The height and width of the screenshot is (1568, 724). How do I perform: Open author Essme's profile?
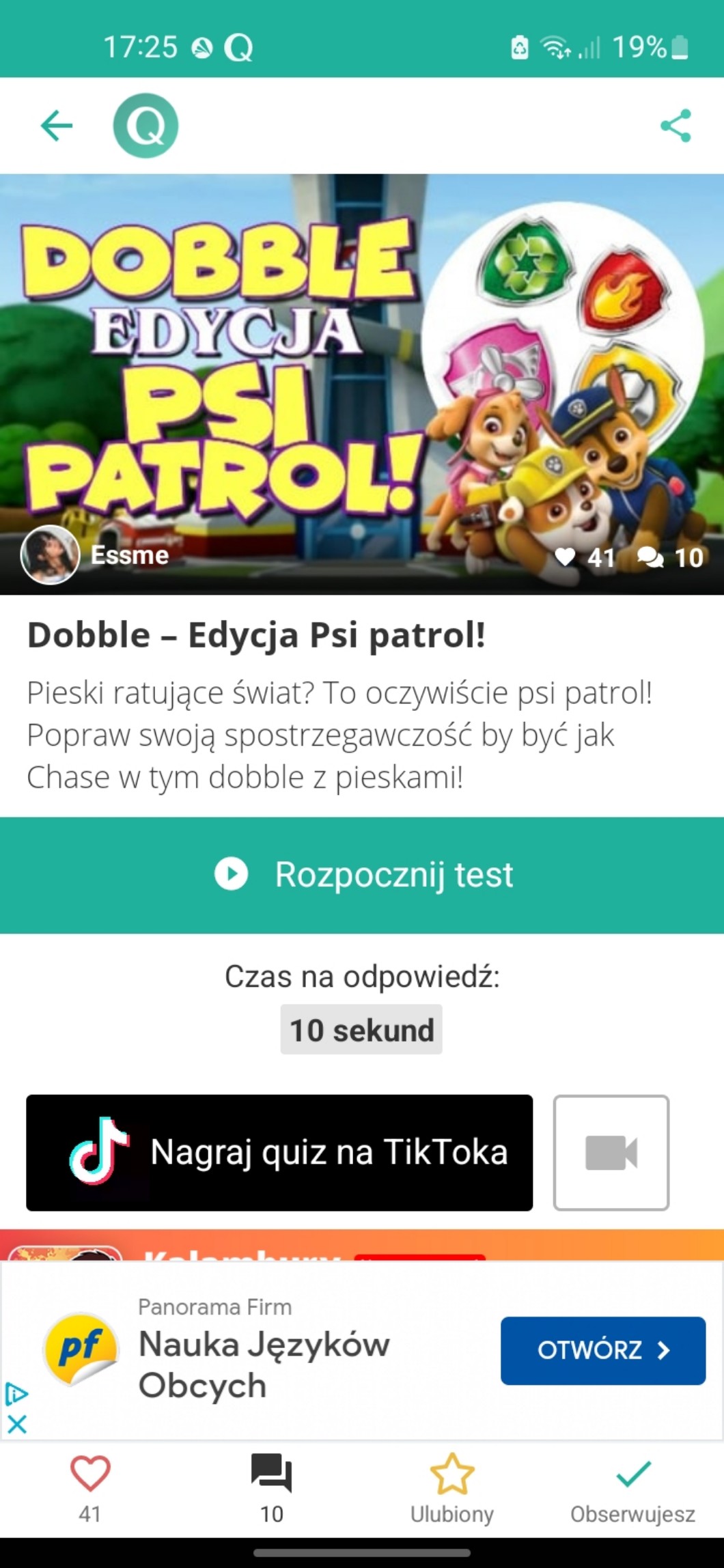click(96, 555)
